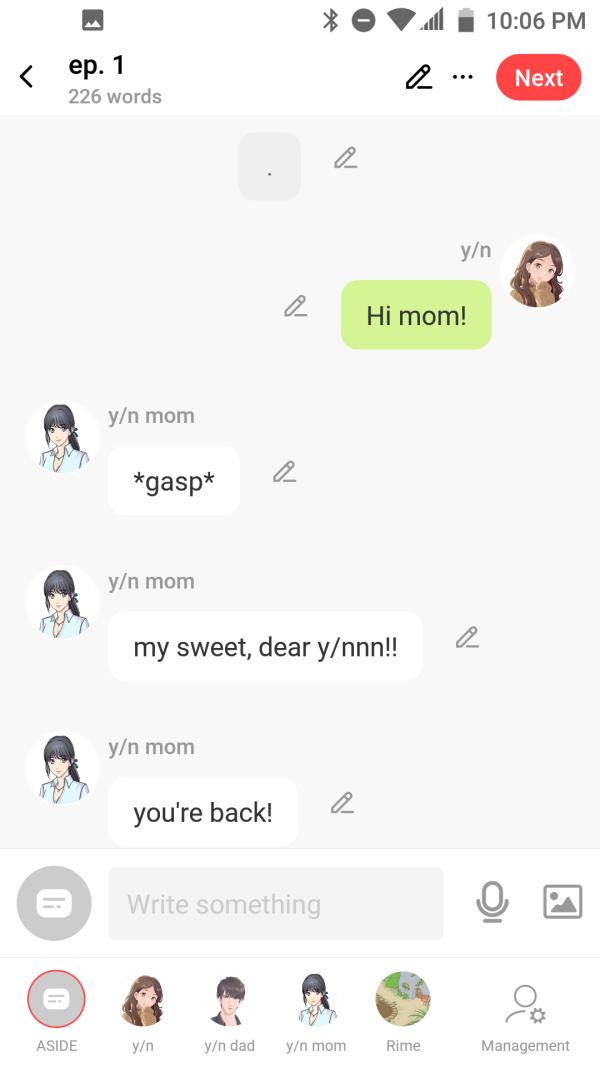Edit the "Hi mom!" message
Image resolution: width=600 pixels, height=1067 pixels.
295,307
